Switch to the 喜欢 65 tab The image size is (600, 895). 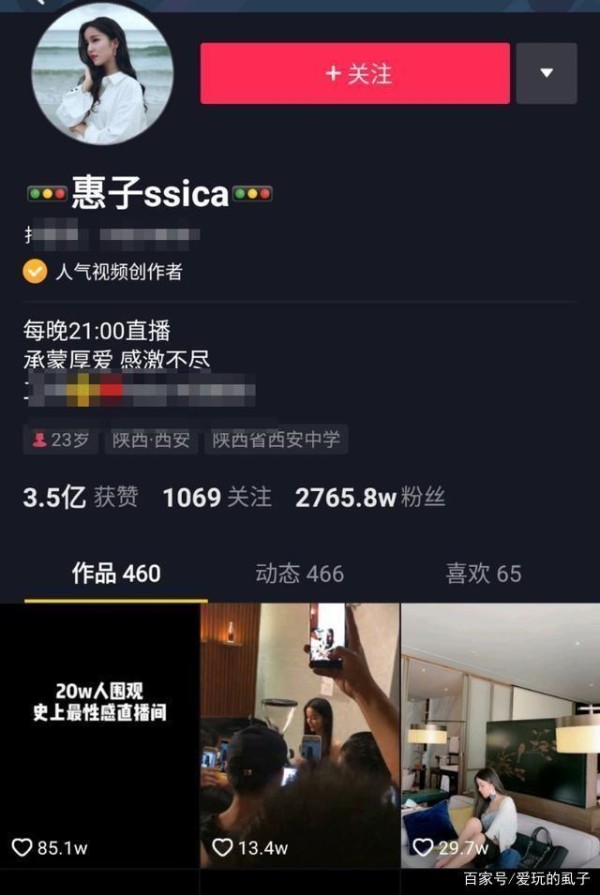[x=483, y=573]
